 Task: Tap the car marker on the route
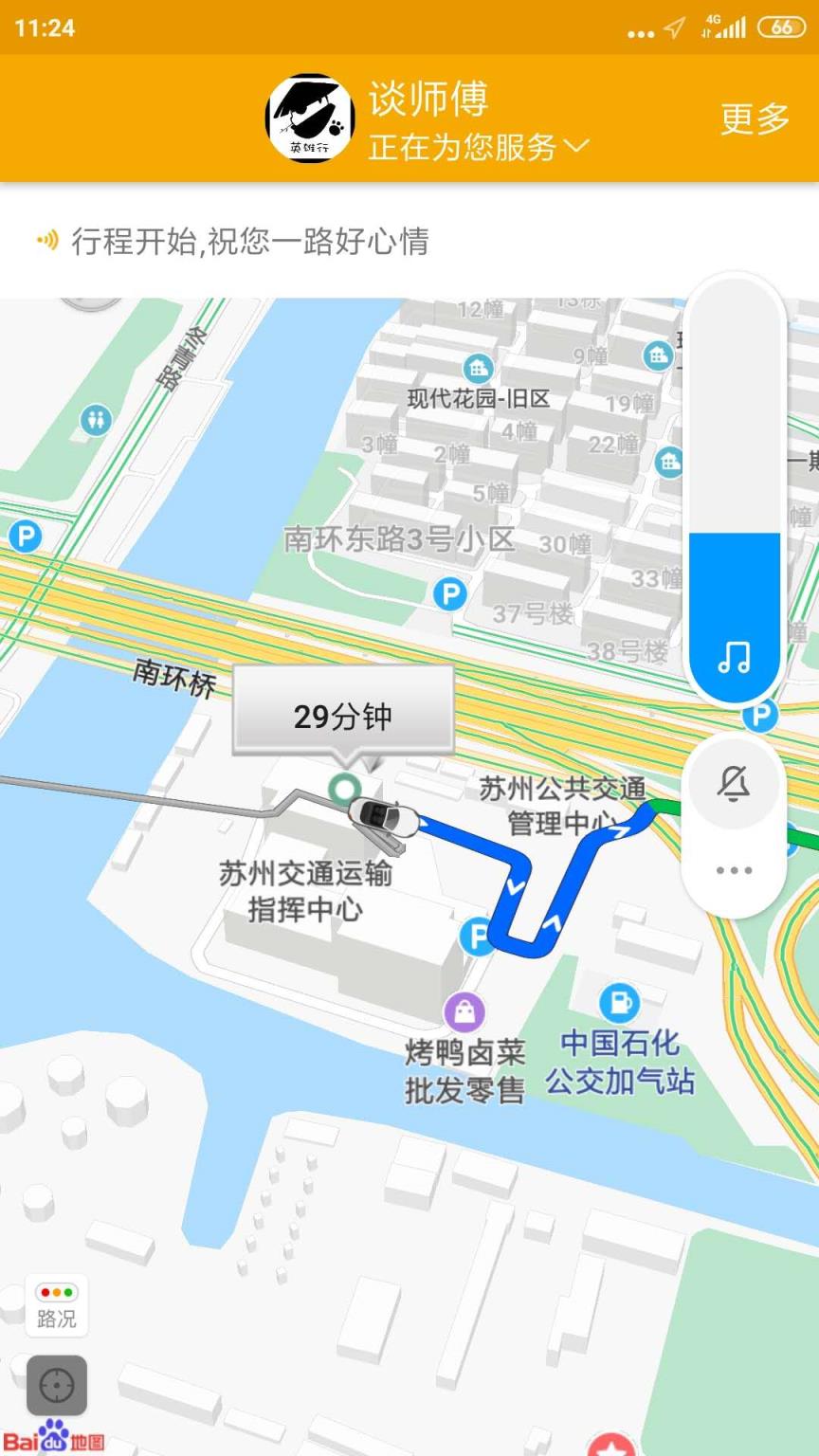pyautogui.click(x=380, y=818)
